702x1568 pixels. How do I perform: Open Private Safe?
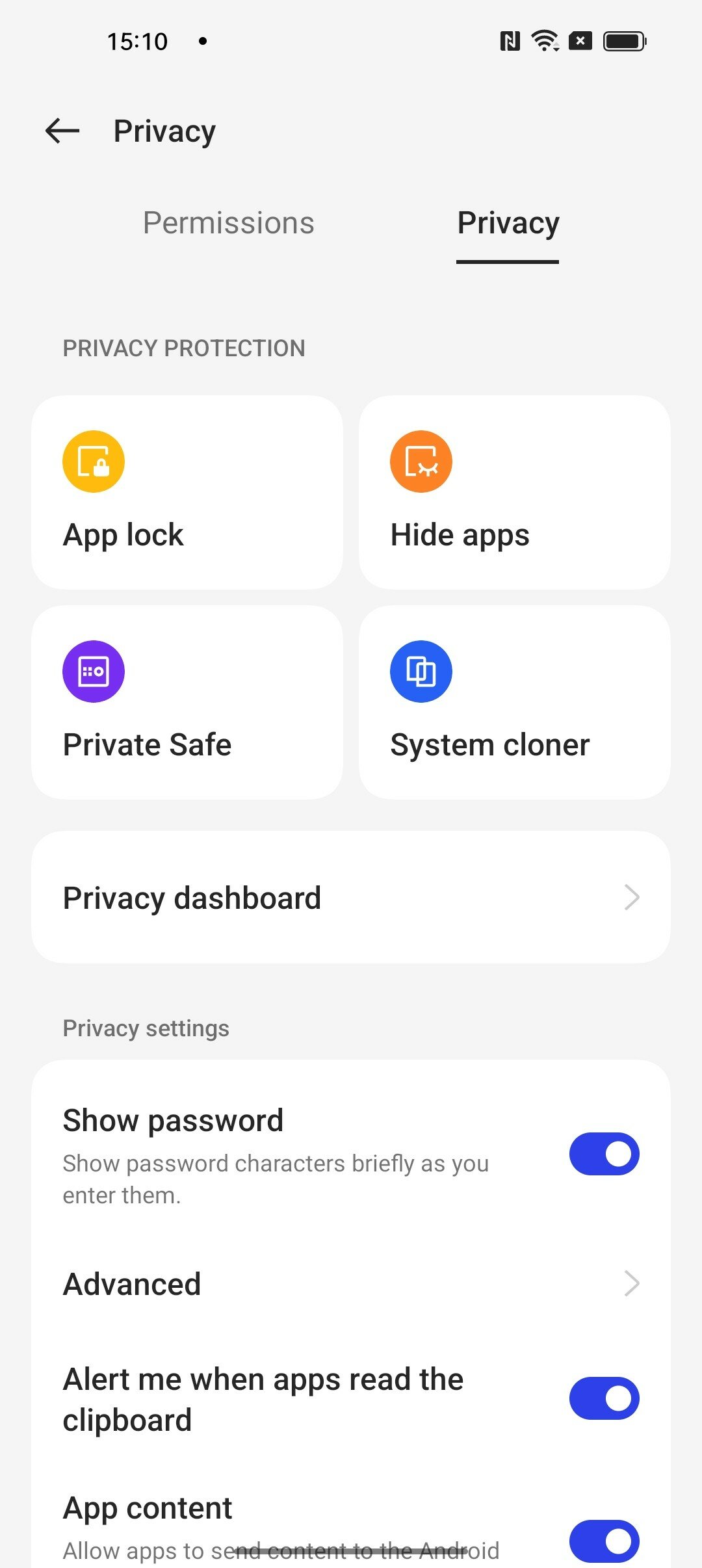[x=187, y=702]
